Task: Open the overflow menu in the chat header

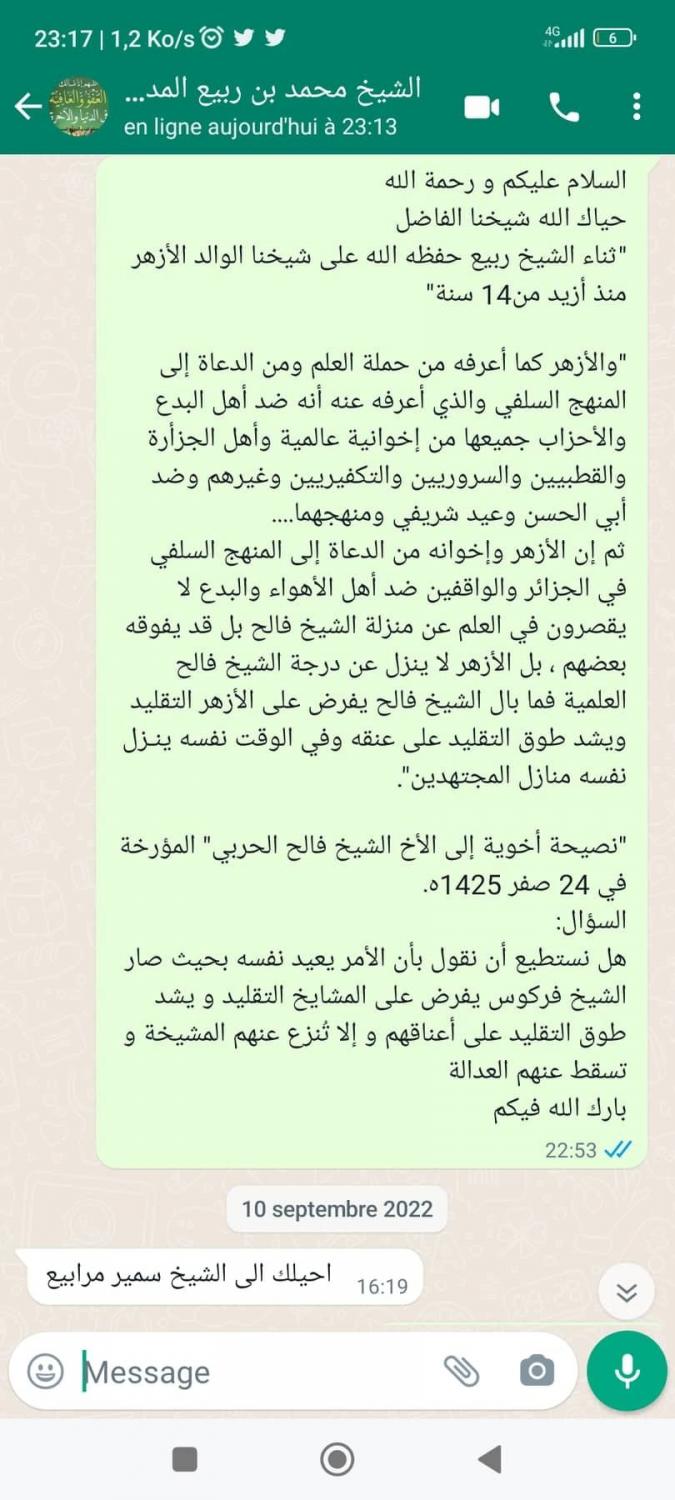Action: (638, 107)
